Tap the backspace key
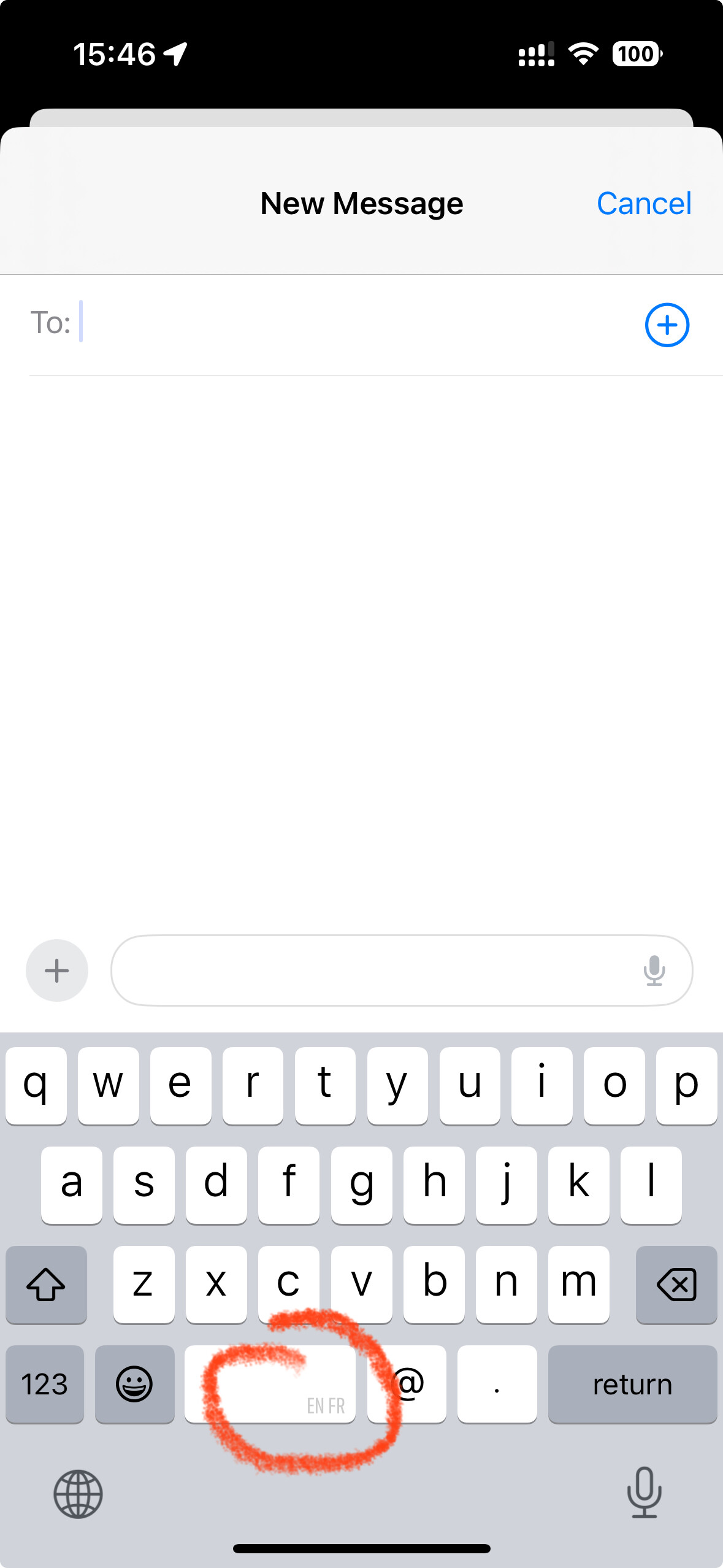723x1568 pixels. pyautogui.click(x=676, y=1285)
